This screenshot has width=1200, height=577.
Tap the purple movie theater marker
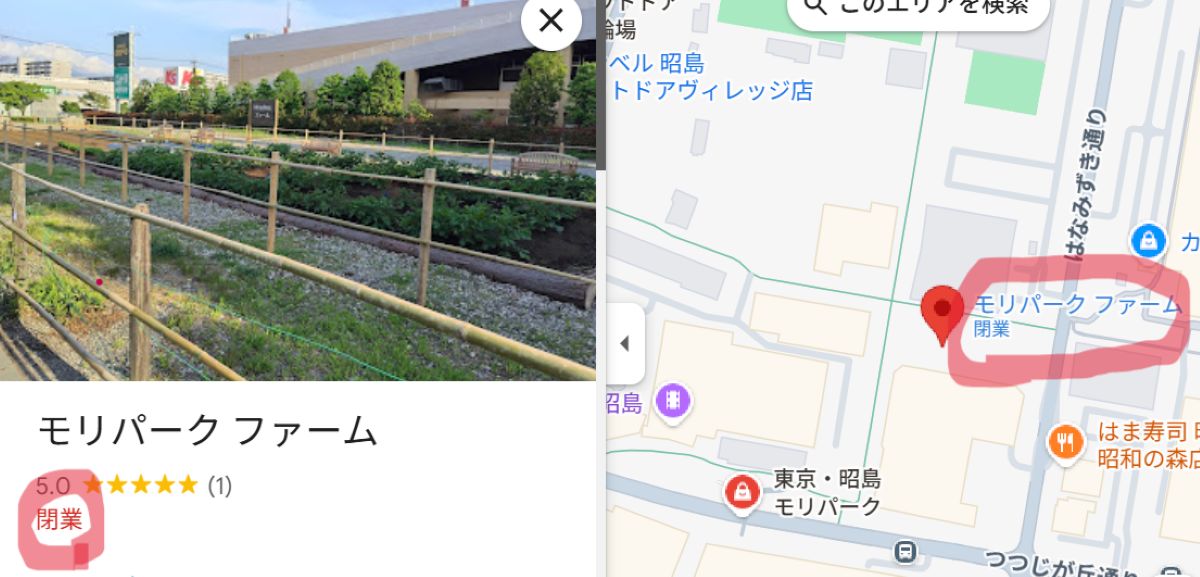[x=676, y=402]
